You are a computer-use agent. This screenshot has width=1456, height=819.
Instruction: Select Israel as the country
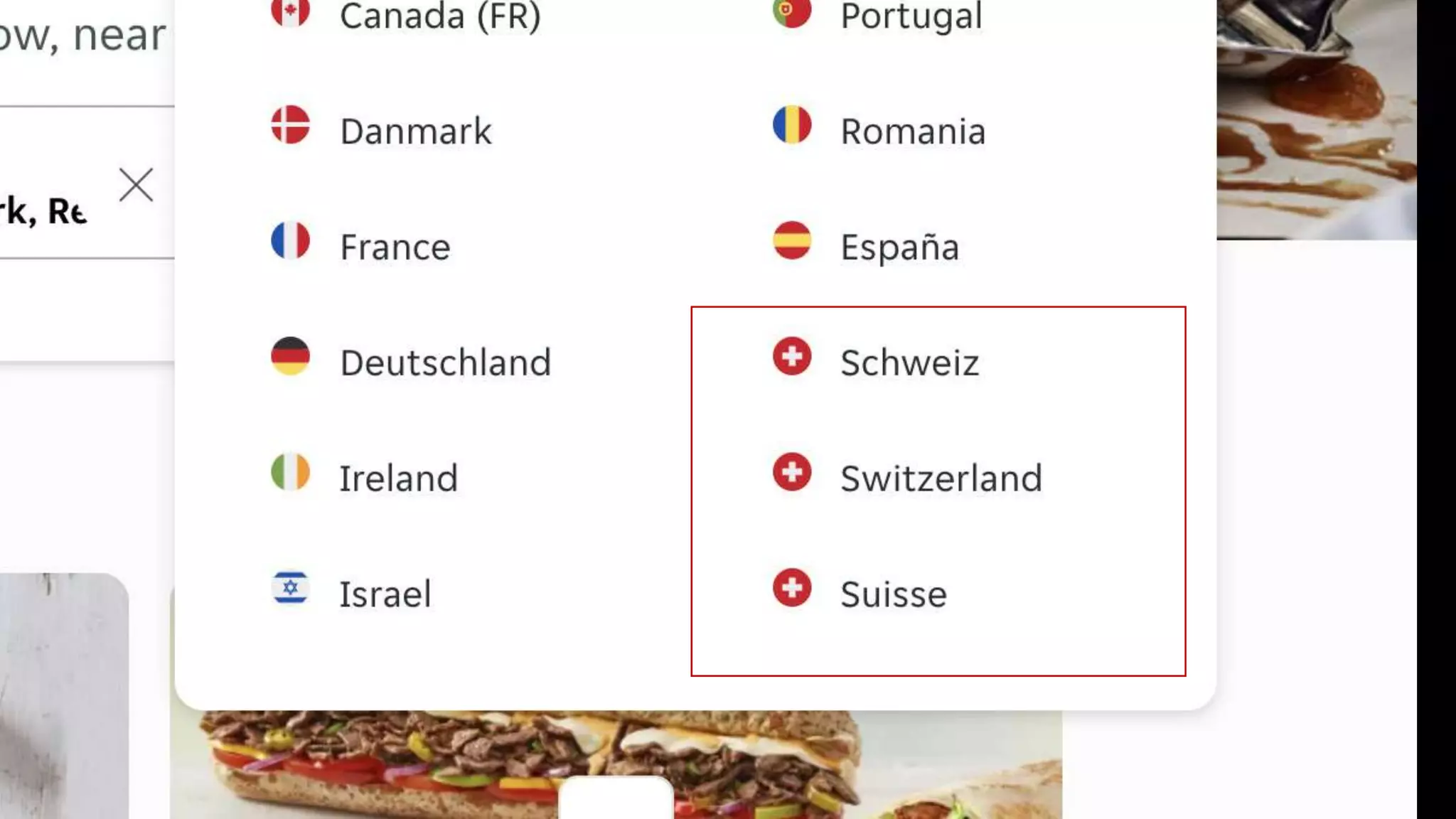(385, 594)
